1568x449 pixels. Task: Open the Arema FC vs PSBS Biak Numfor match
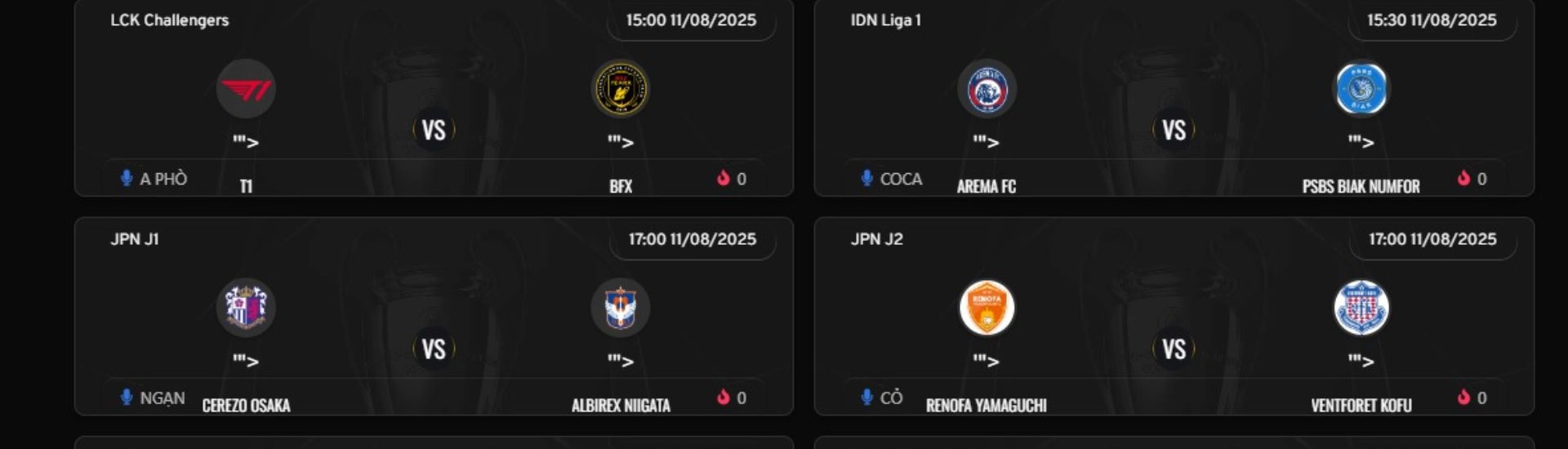point(1174,129)
